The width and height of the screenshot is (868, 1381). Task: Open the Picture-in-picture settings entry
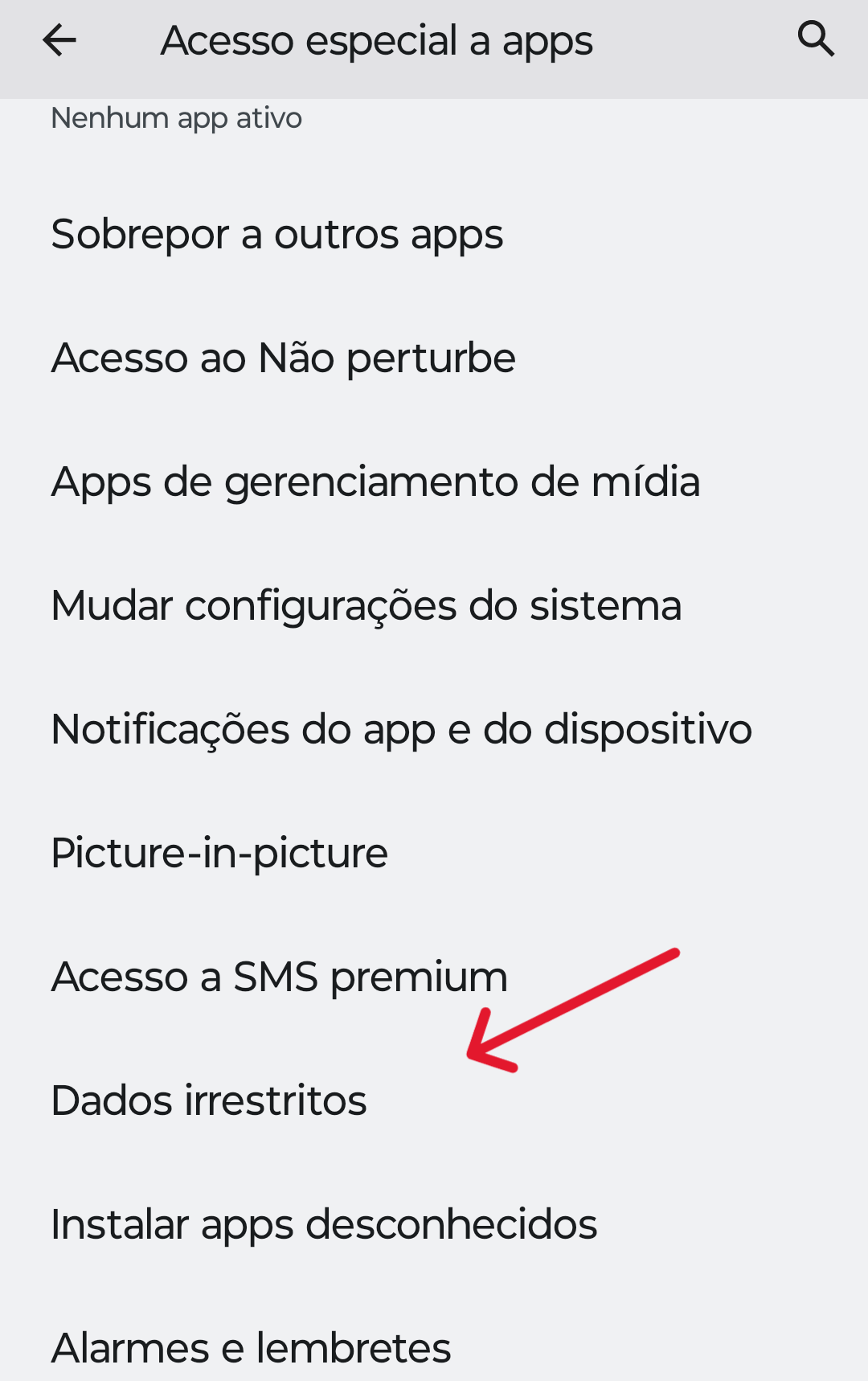pyautogui.click(x=219, y=852)
